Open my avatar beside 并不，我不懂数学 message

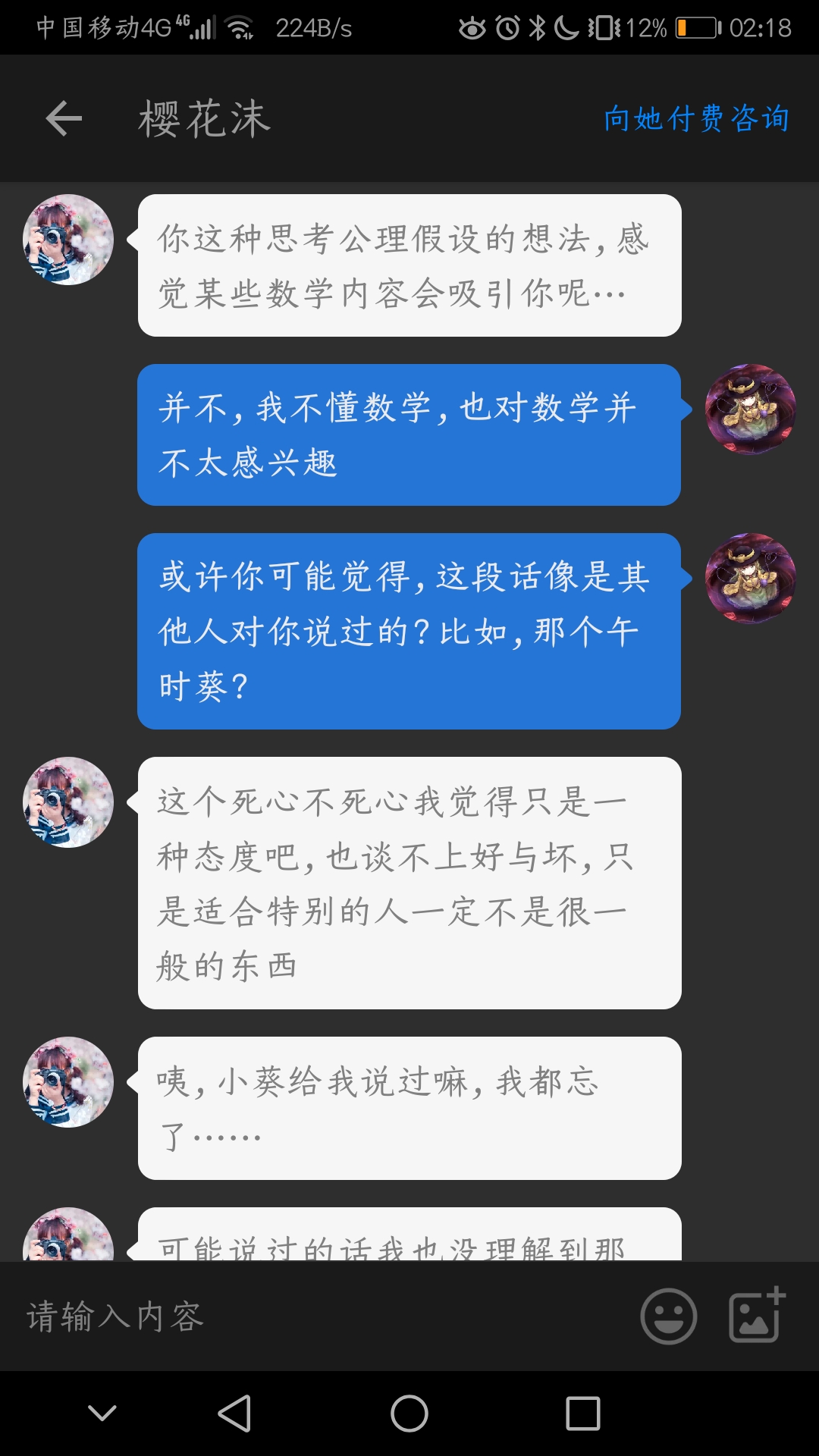[x=750, y=409]
